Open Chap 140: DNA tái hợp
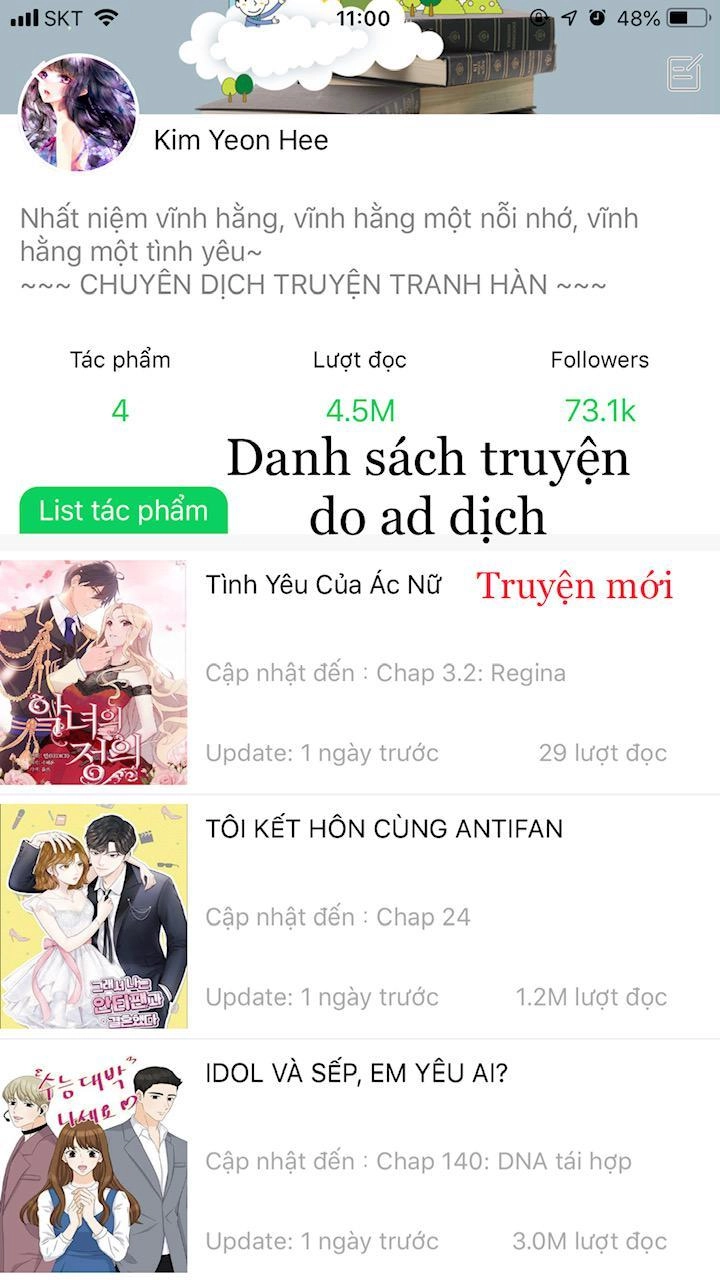This screenshot has width=720, height=1280. [504, 1161]
